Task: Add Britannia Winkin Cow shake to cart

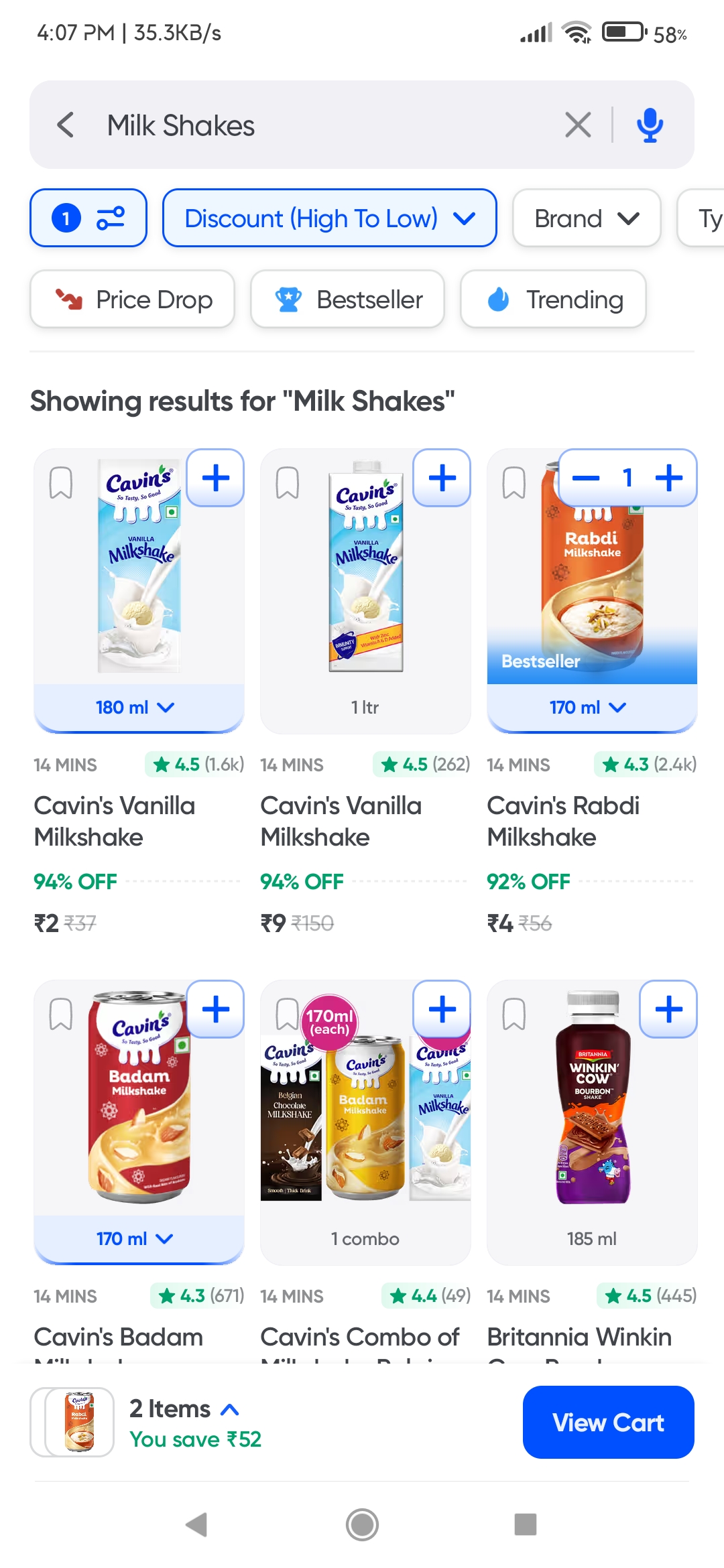Action: 669,1010
